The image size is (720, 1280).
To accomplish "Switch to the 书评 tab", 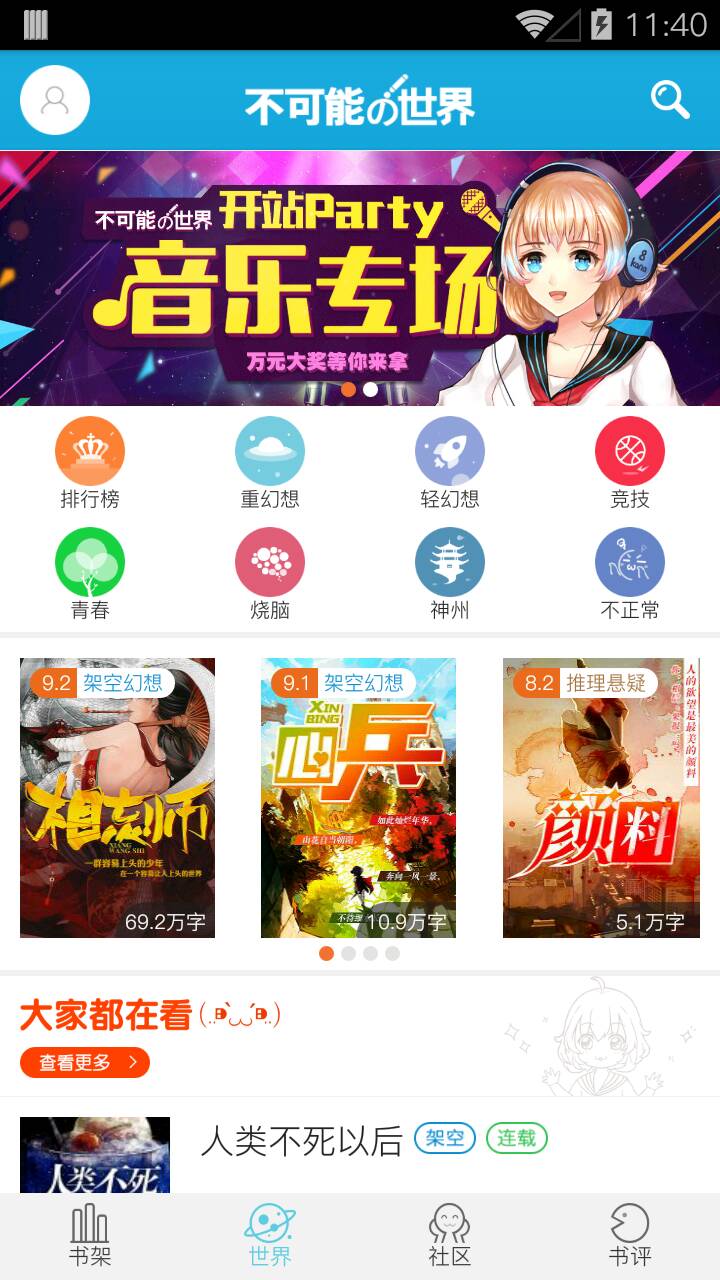I will point(630,1236).
